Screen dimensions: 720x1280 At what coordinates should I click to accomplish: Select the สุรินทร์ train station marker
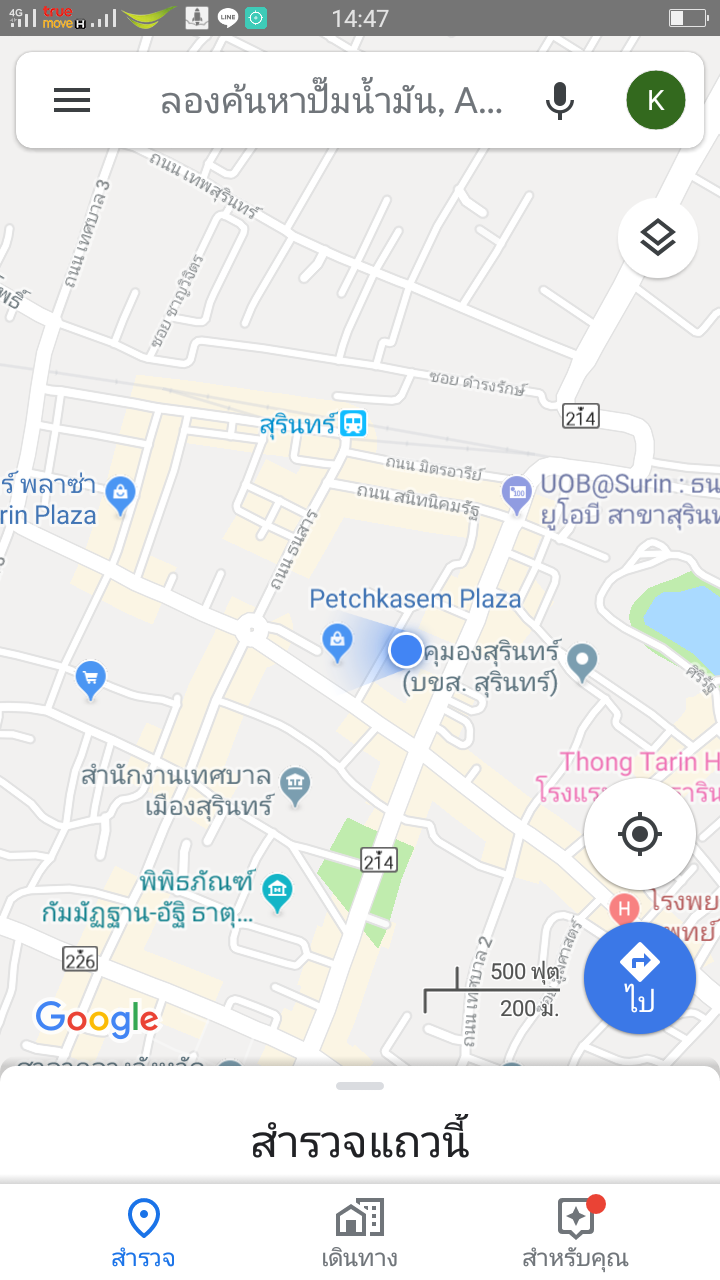click(x=353, y=424)
